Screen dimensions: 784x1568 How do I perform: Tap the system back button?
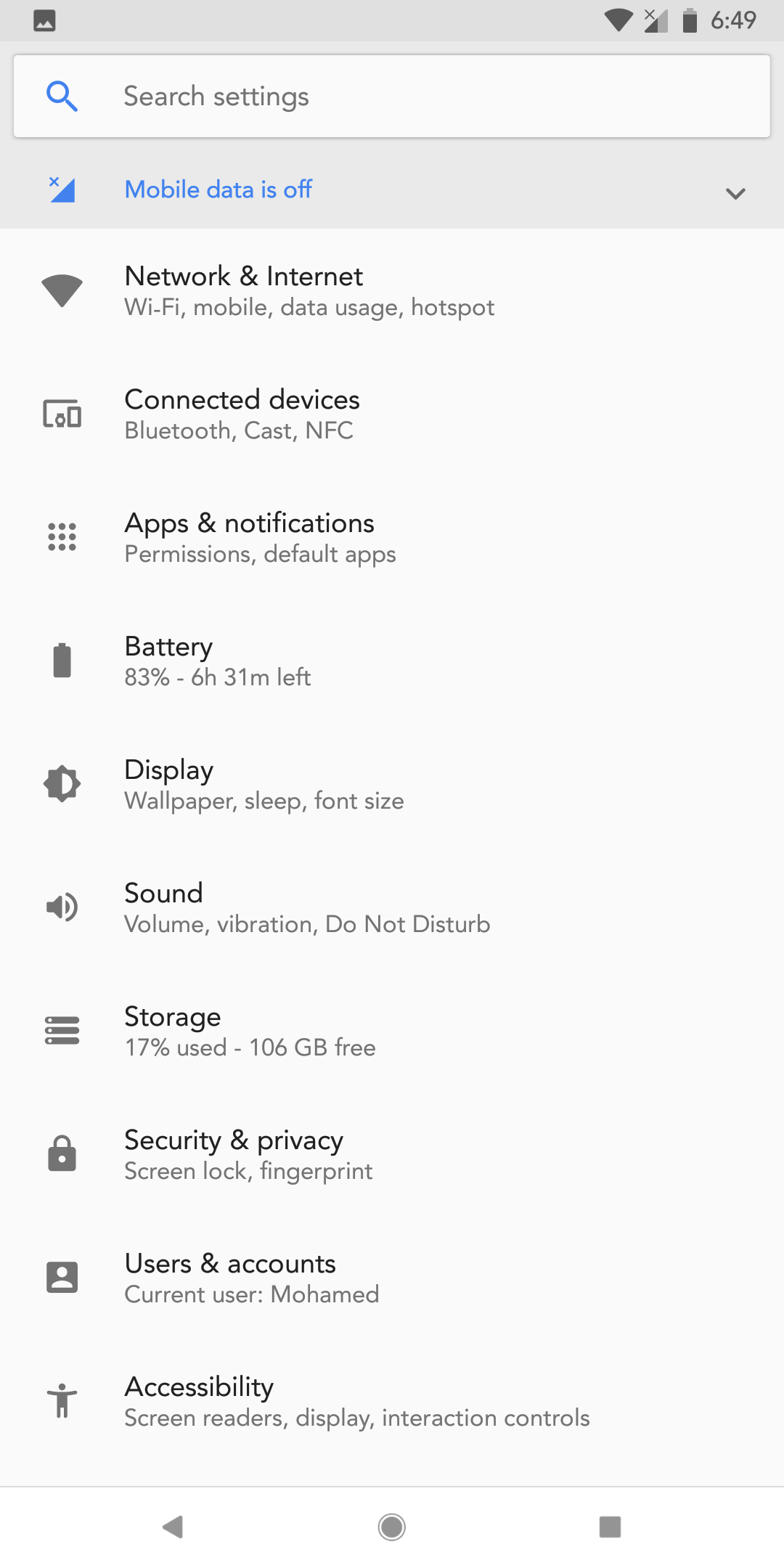(173, 1527)
